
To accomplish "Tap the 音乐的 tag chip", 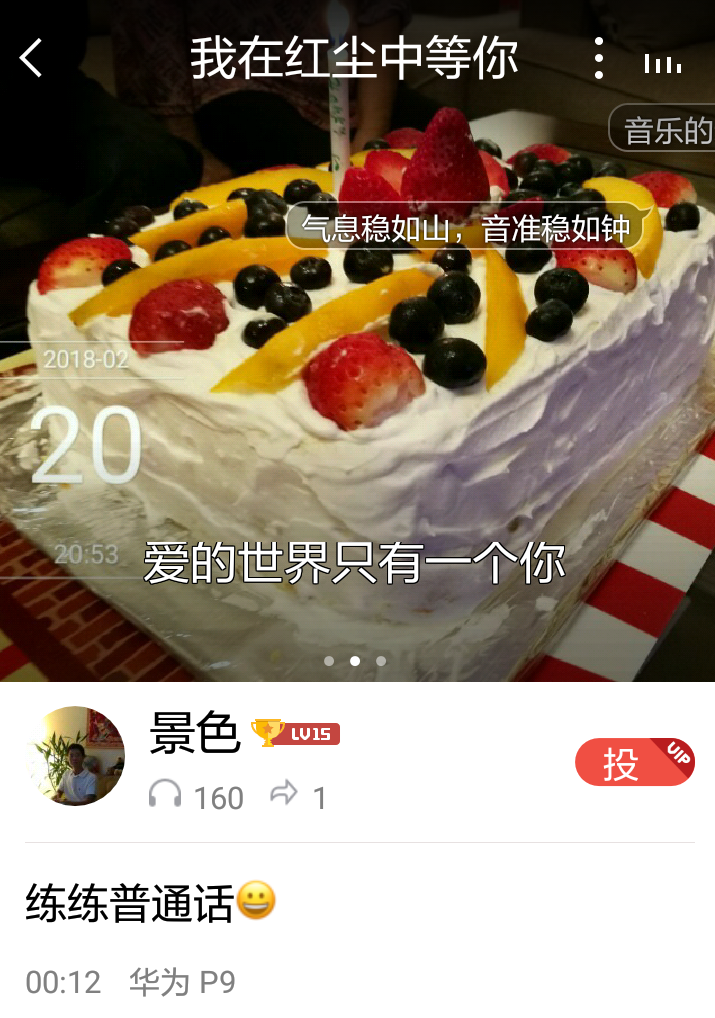I will 666,130.
